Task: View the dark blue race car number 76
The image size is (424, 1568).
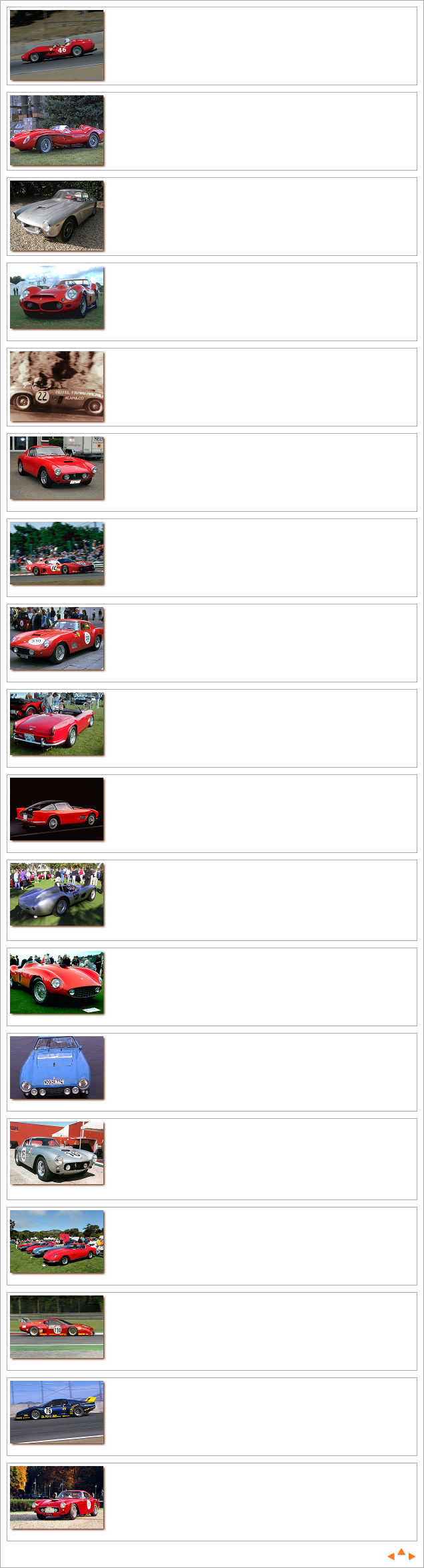Action: click(57, 1412)
